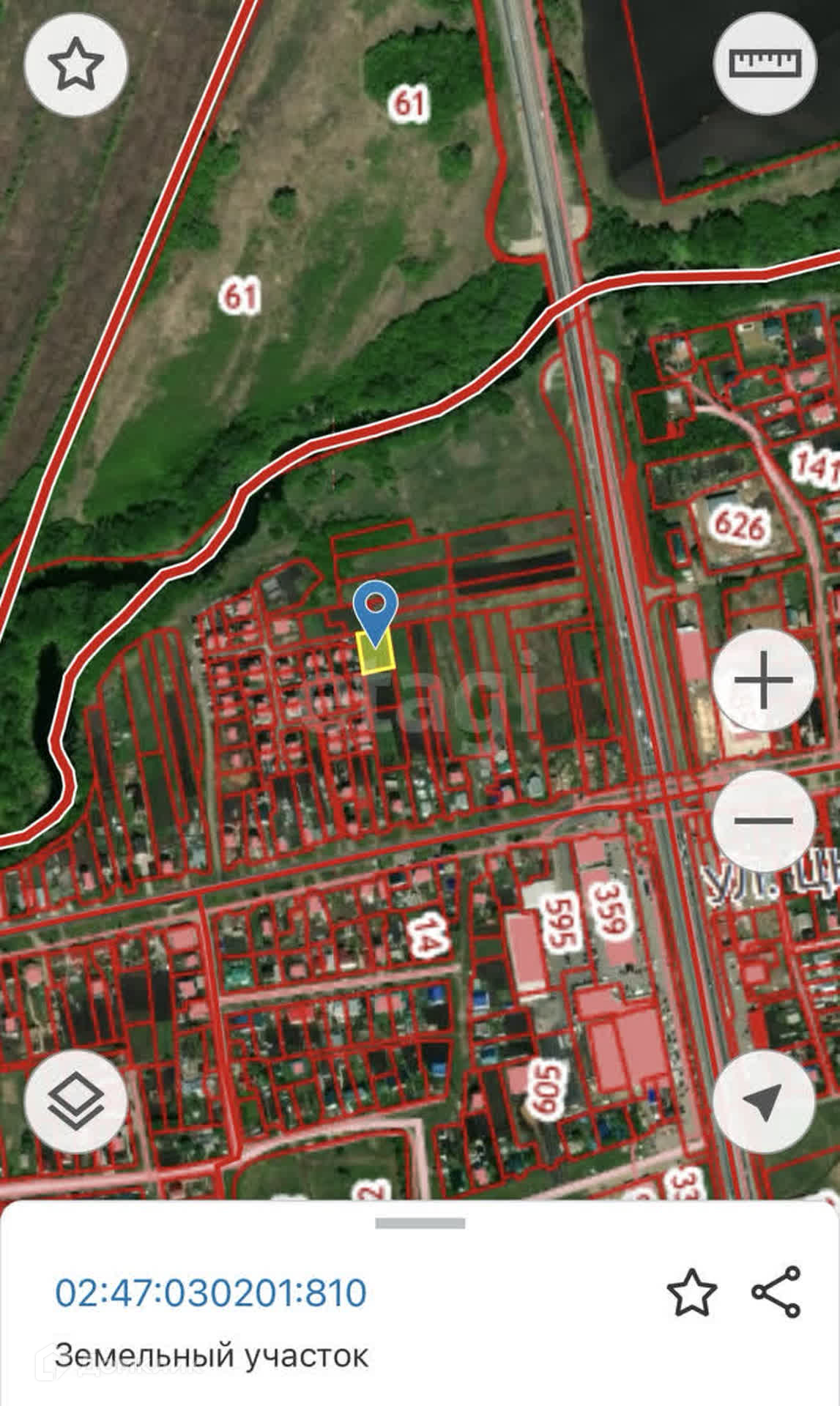Activate the ruler measurement tool
840x1406 pixels.
(x=764, y=63)
